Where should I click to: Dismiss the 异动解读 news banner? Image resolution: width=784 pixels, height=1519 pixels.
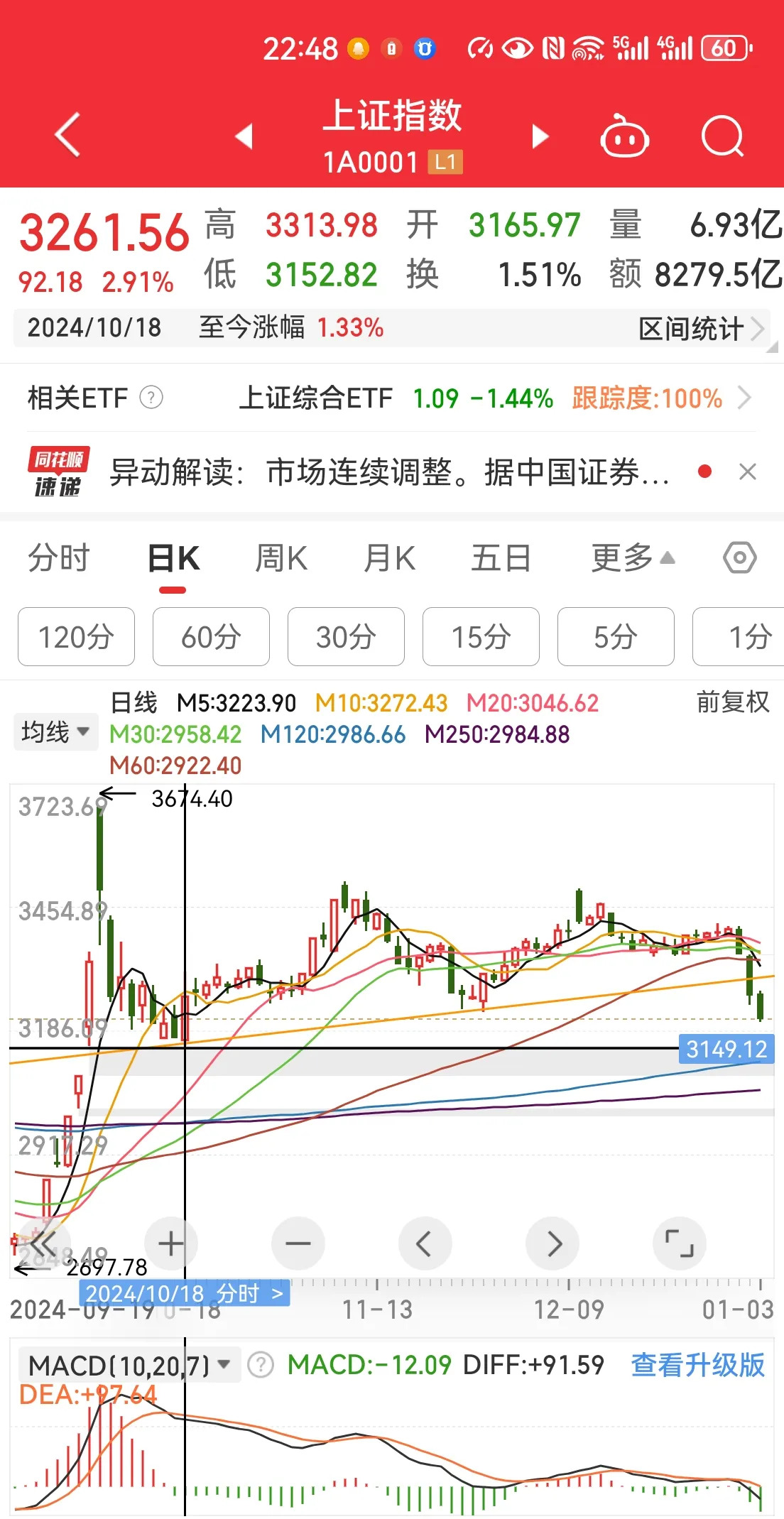pos(748,472)
